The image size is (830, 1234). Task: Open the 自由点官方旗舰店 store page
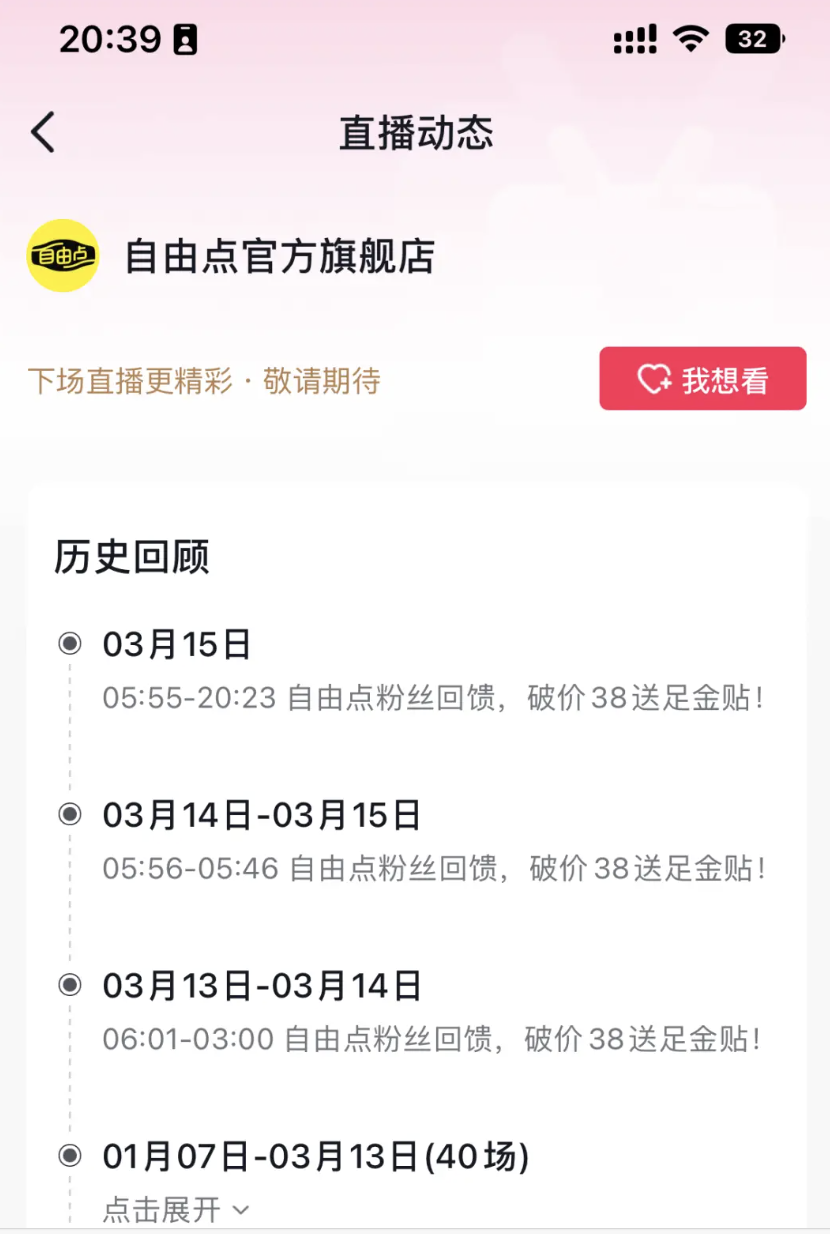click(278, 257)
